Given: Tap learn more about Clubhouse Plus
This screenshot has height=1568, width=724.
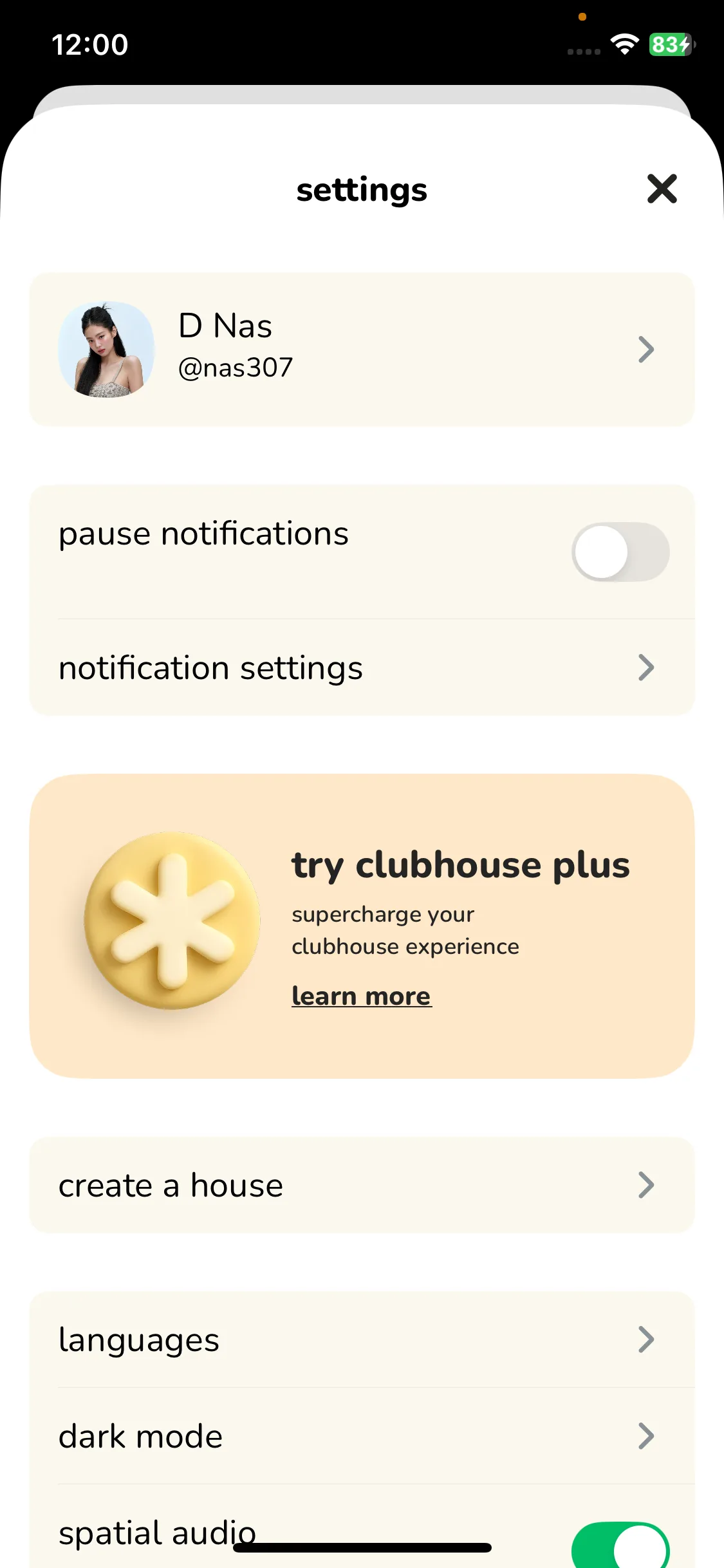Looking at the screenshot, I should [x=361, y=996].
